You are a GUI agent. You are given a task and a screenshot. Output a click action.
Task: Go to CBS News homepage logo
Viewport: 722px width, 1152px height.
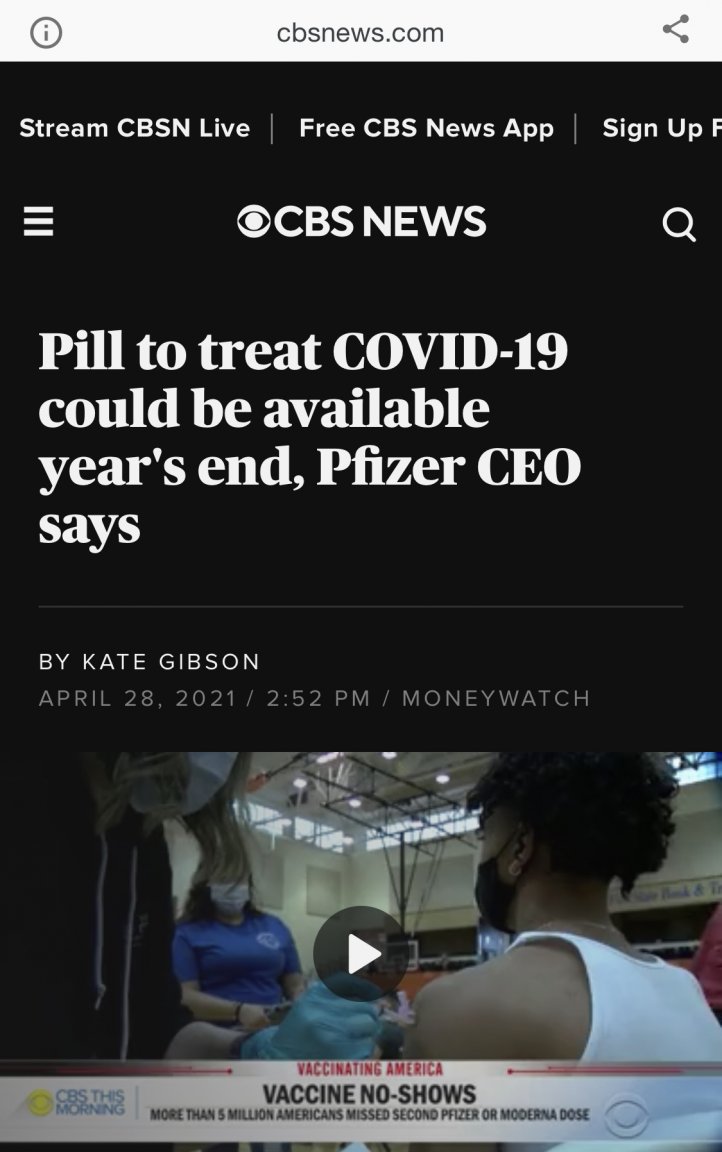point(361,222)
